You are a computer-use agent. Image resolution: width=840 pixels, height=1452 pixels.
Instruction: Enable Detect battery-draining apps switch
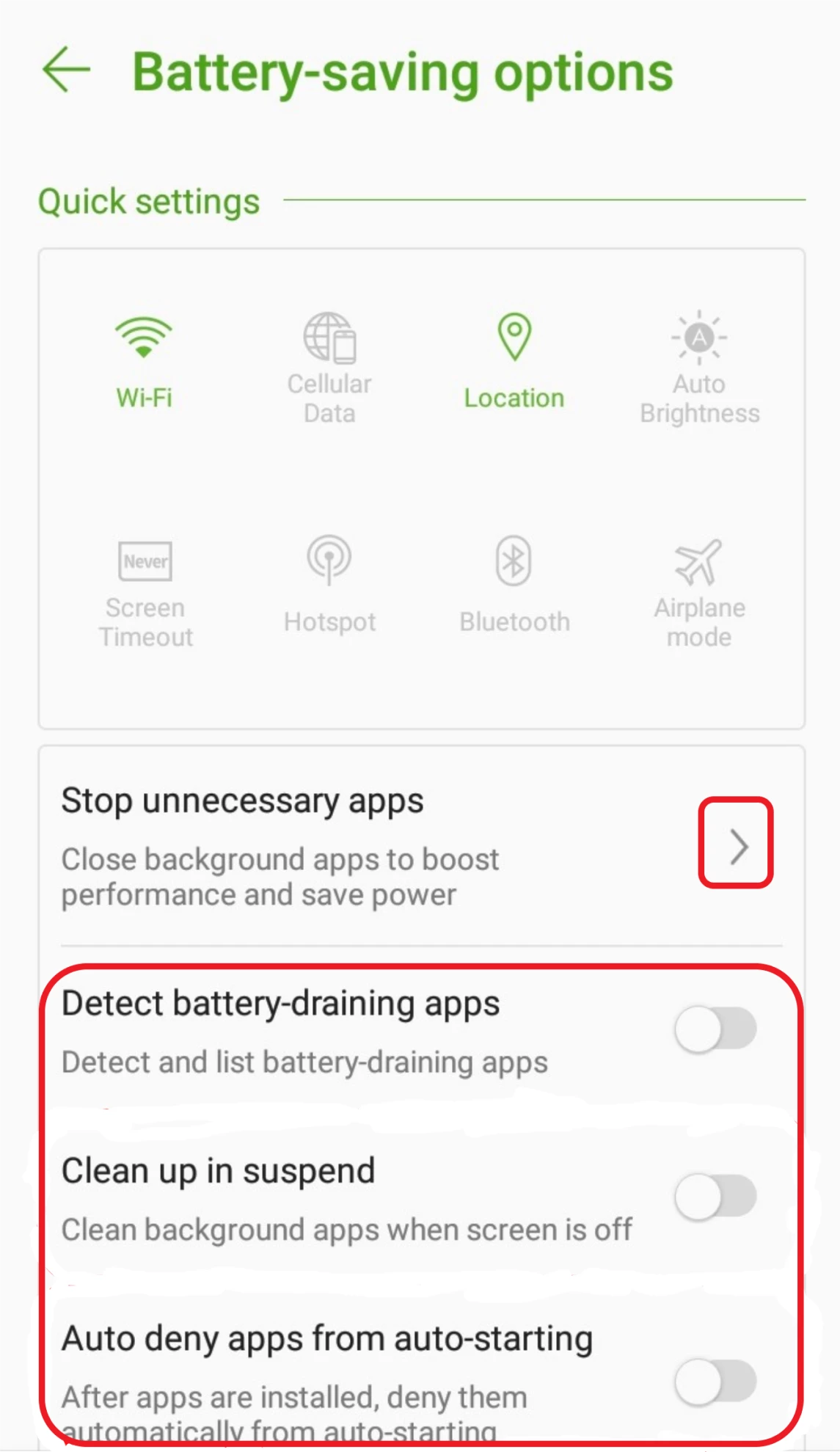coord(715,1029)
